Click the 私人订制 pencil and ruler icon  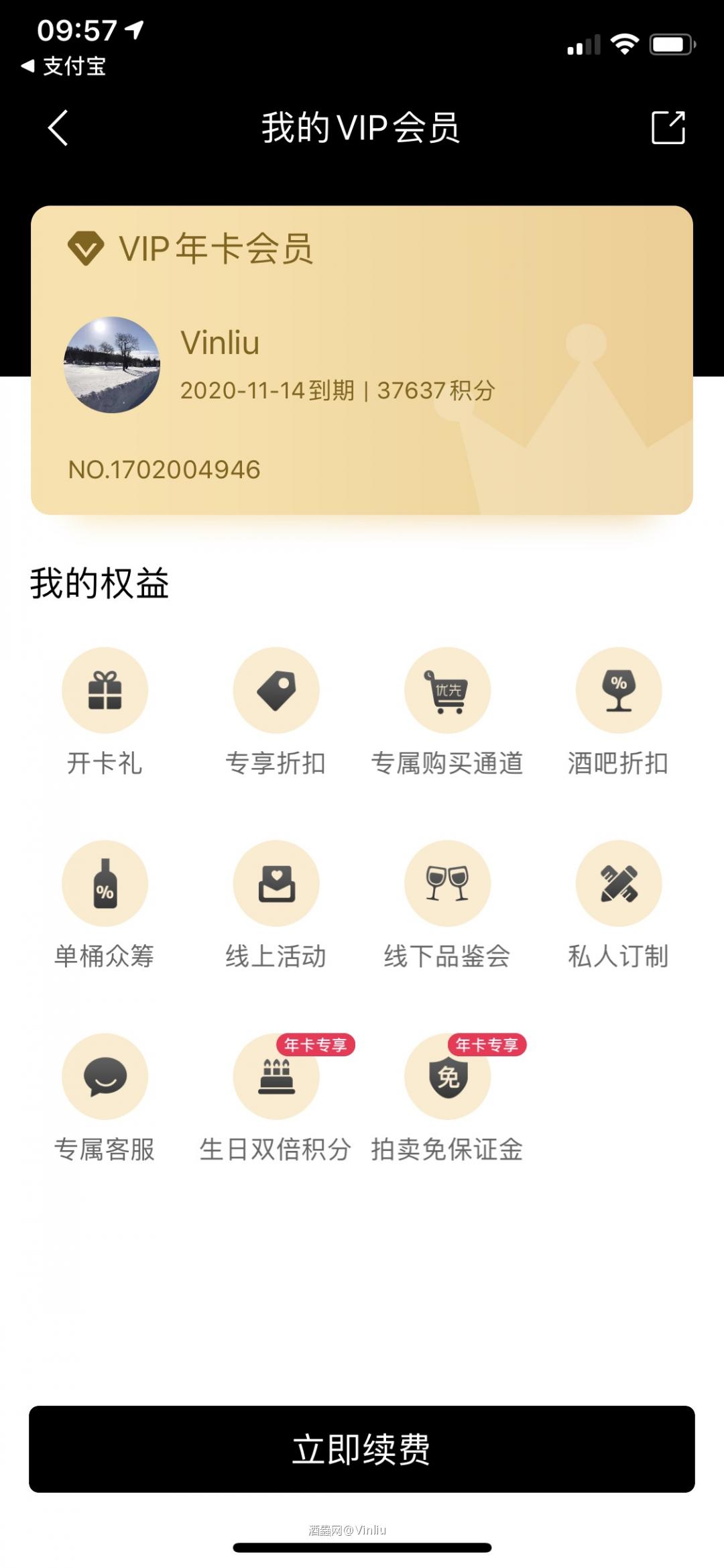[x=619, y=884]
